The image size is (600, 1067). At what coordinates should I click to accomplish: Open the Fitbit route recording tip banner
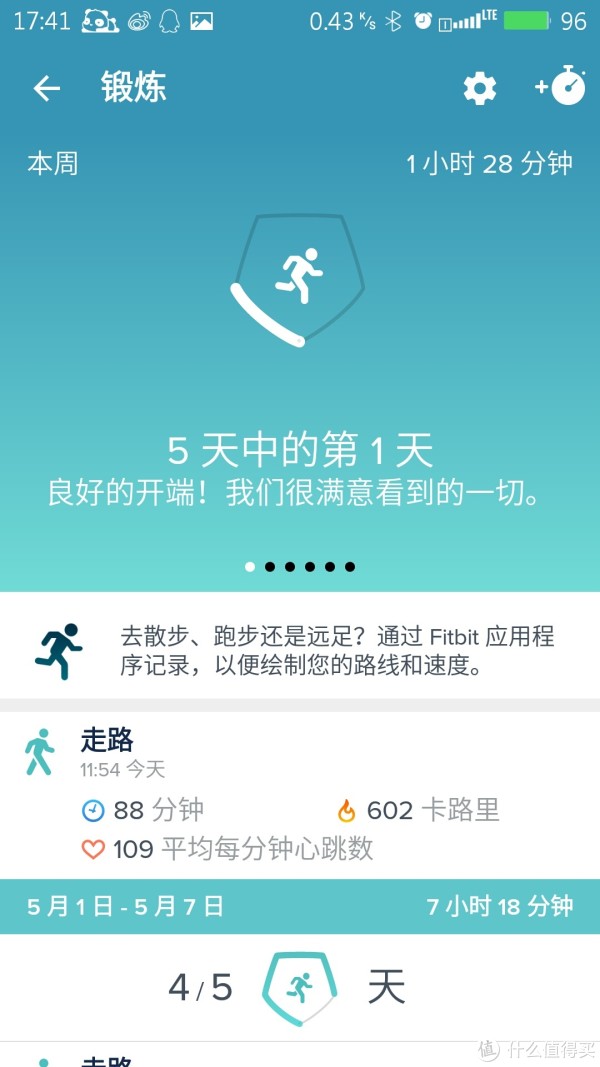(300, 650)
